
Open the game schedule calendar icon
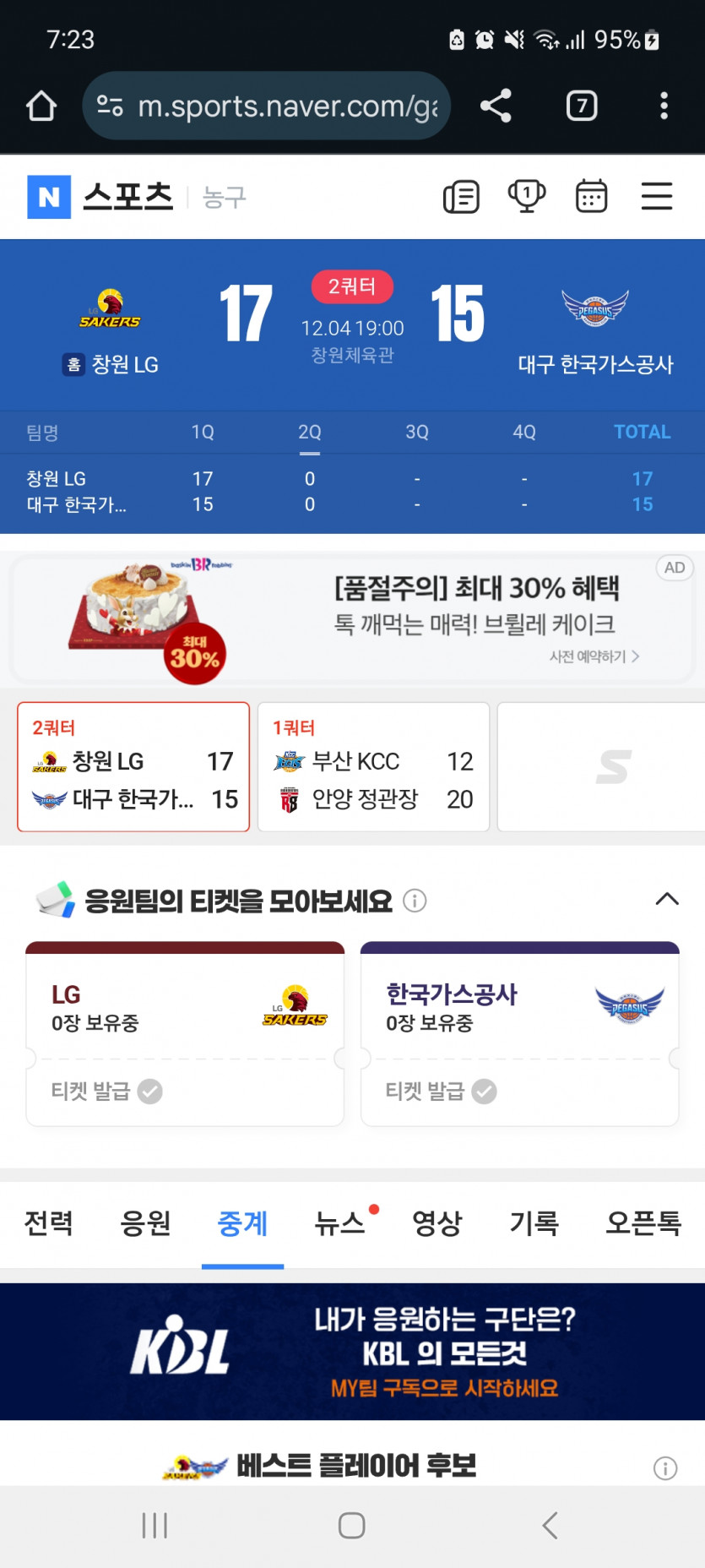tap(591, 195)
